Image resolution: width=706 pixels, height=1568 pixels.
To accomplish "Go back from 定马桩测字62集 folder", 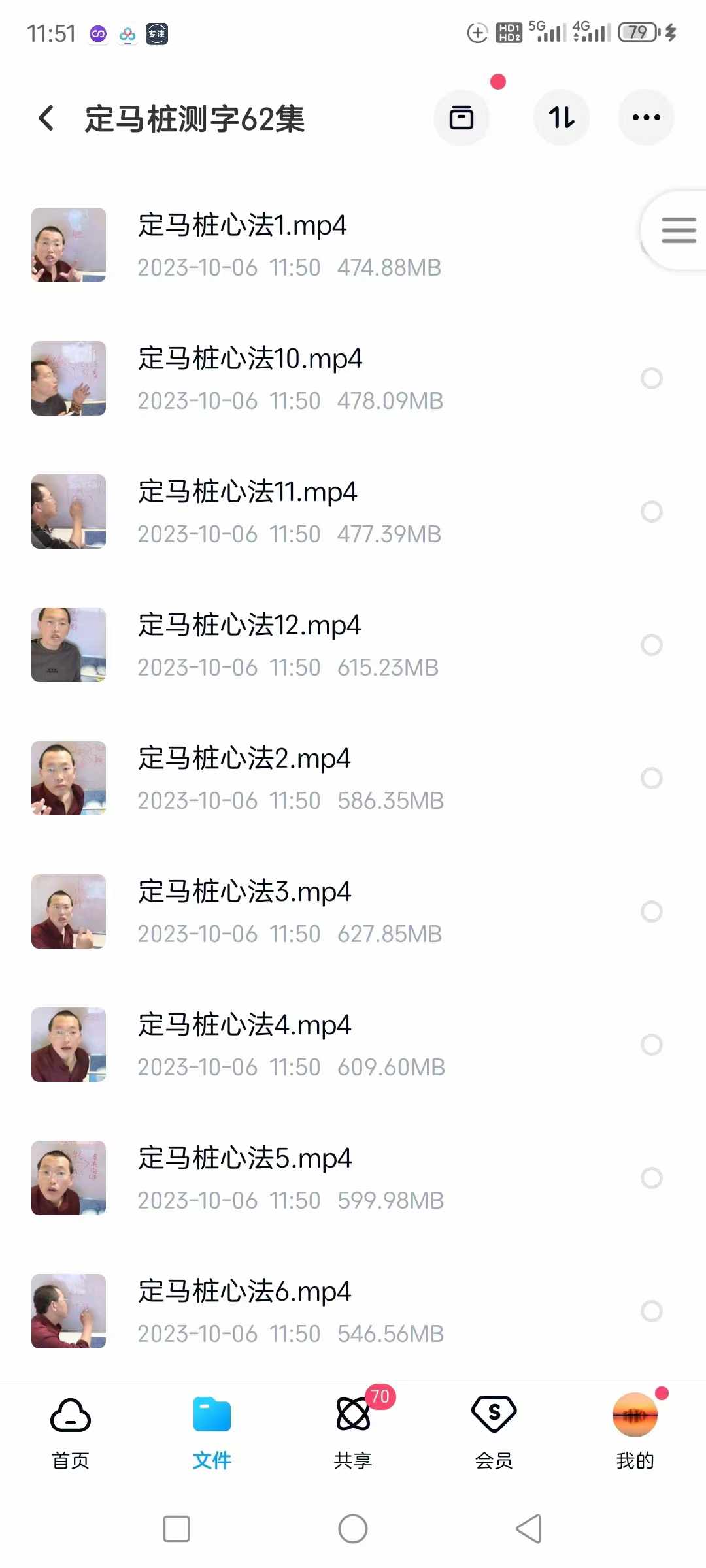I will (x=46, y=118).
